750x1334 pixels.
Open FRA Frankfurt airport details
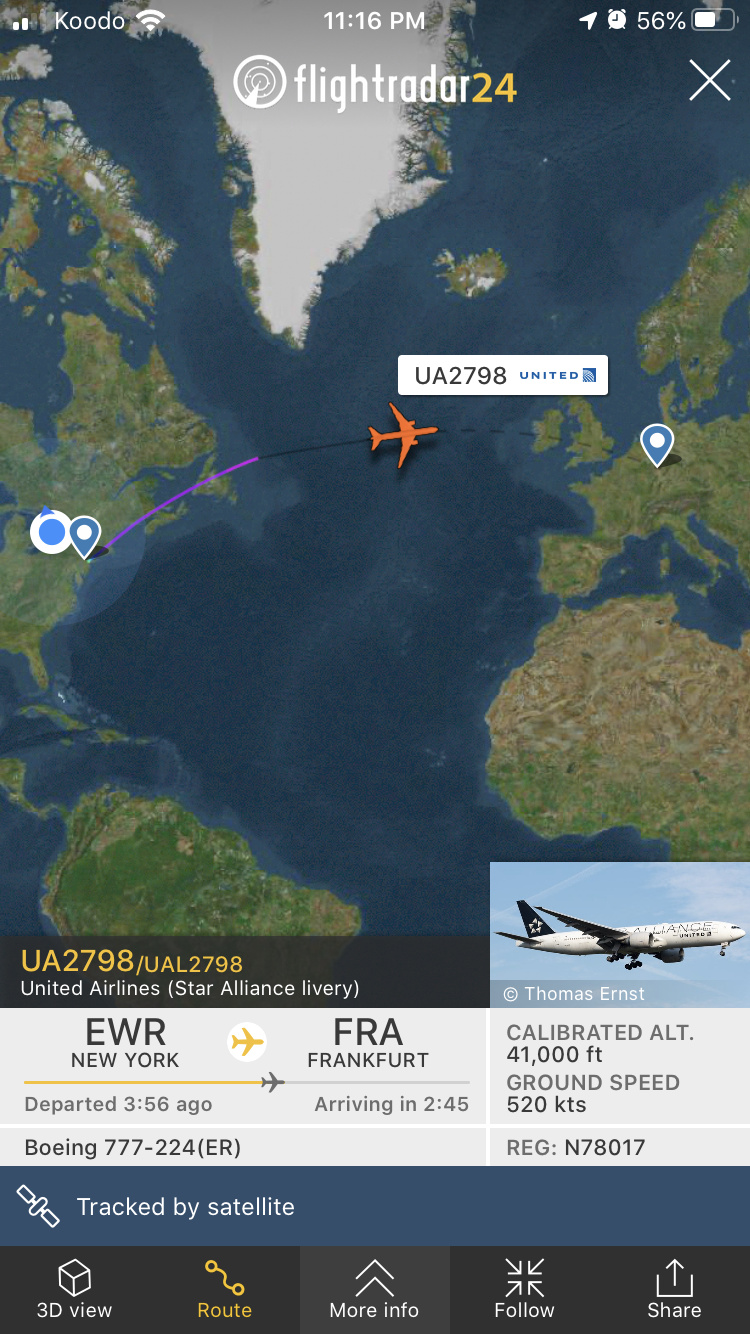pyautogui.click(x=368, y=1043)
